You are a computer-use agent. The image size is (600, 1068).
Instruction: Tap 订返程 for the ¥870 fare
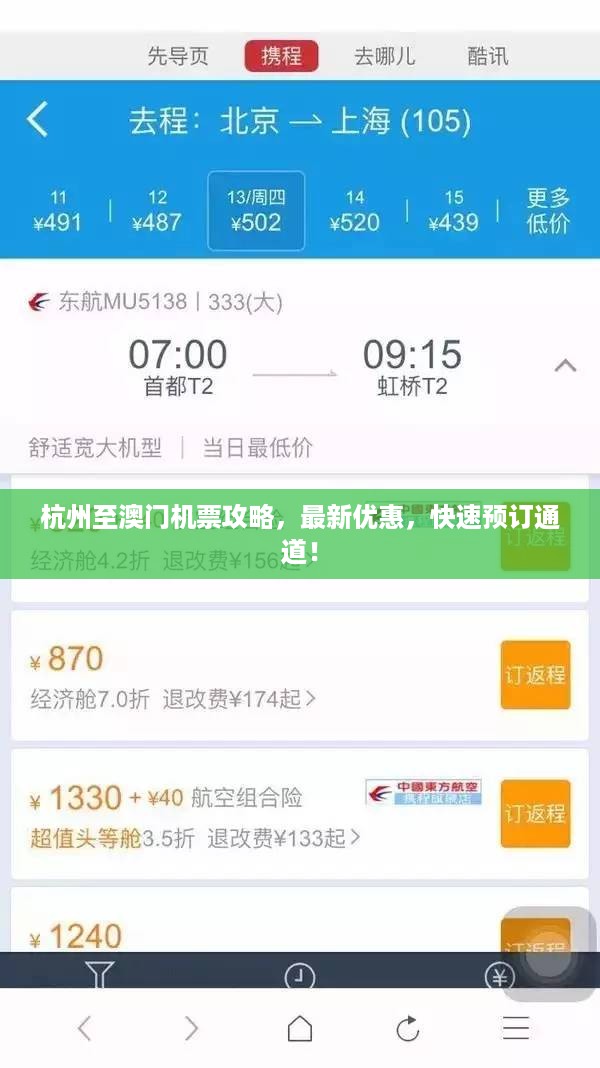[535, 675]
